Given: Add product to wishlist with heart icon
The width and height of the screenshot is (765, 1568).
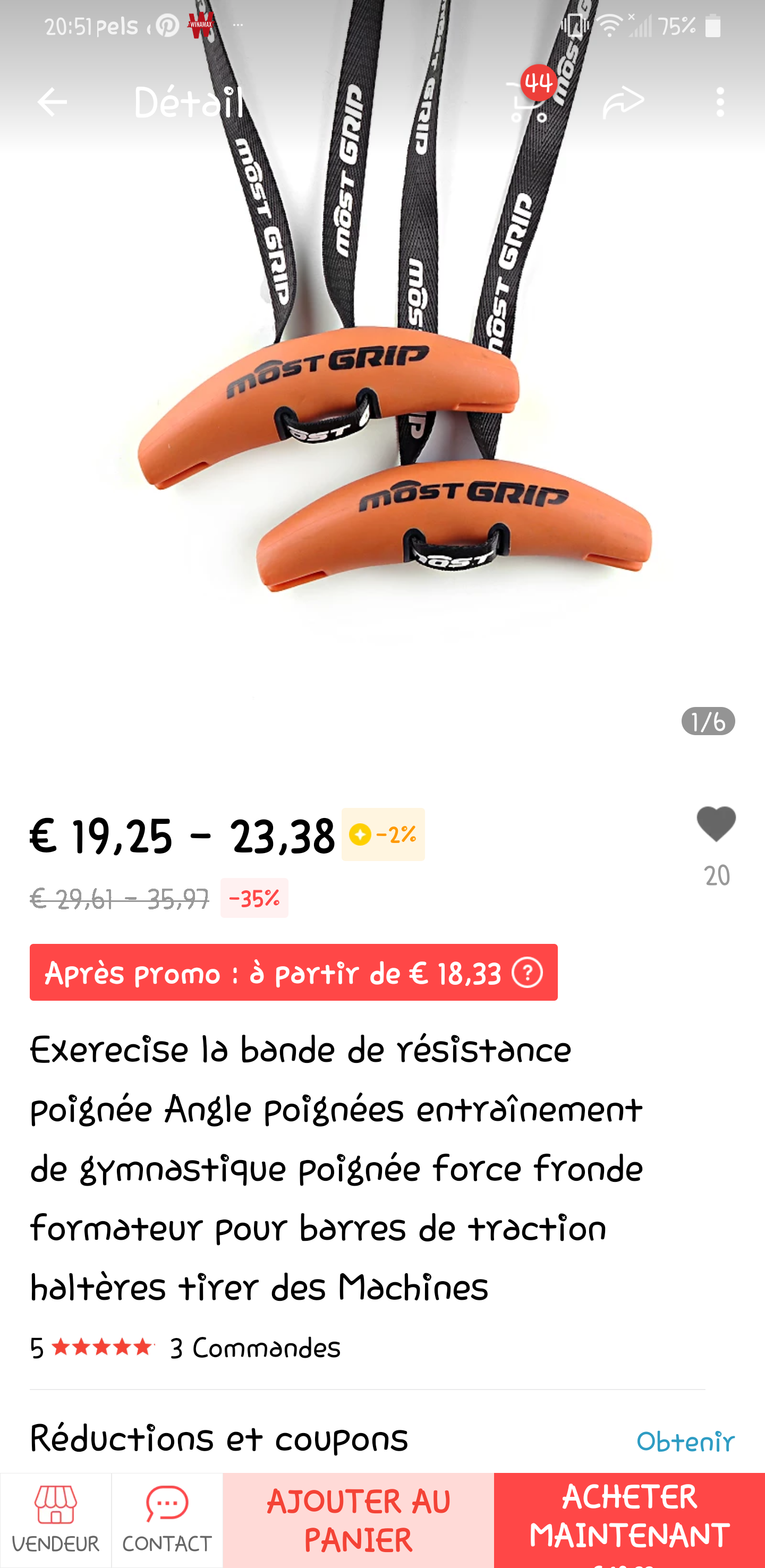Looking at the screenshot, I should click(x=716, y=824).
